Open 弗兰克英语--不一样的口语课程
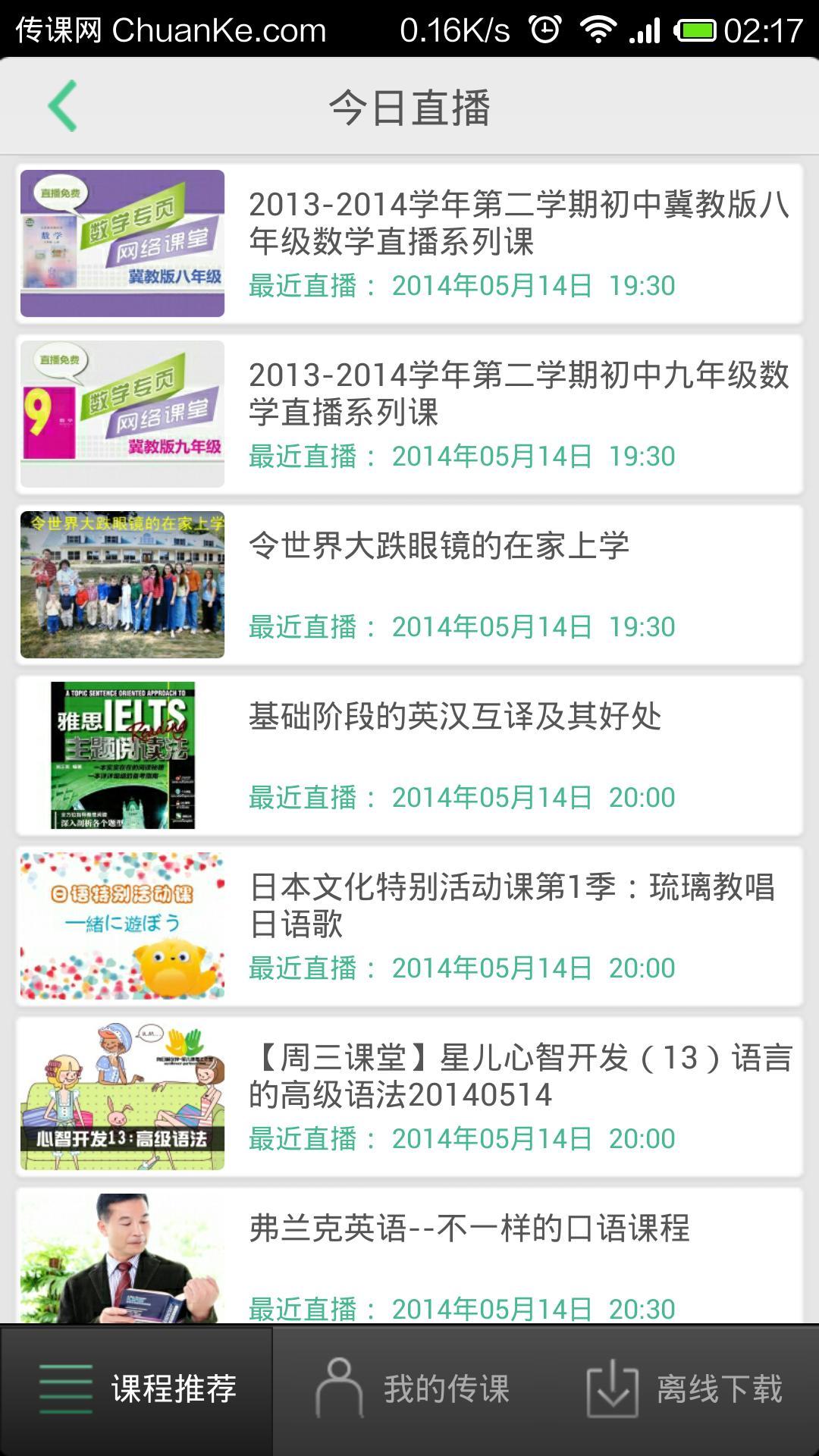The height and width of the screenshot is (1456, 819). [x=409, y=1259]
